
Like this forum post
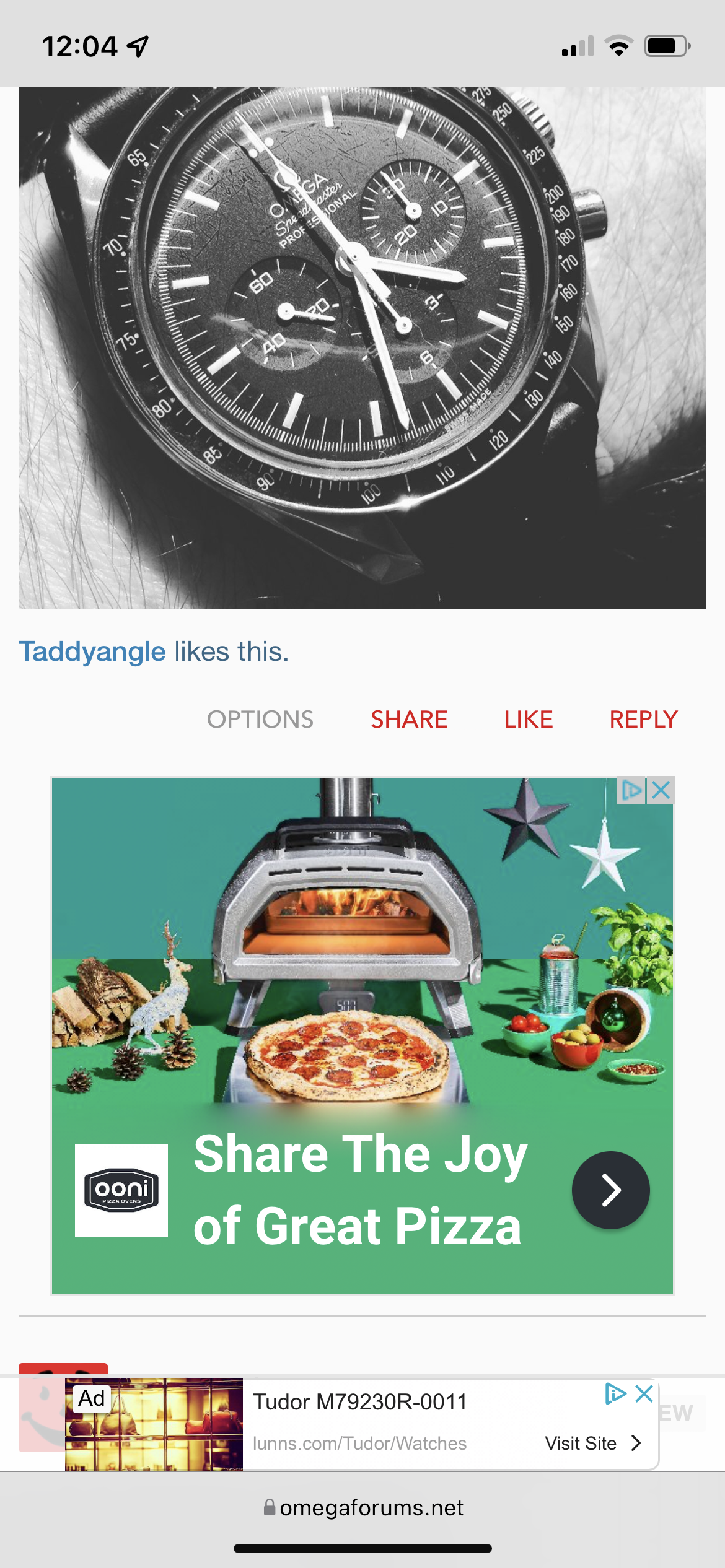[x=528, y=720]
